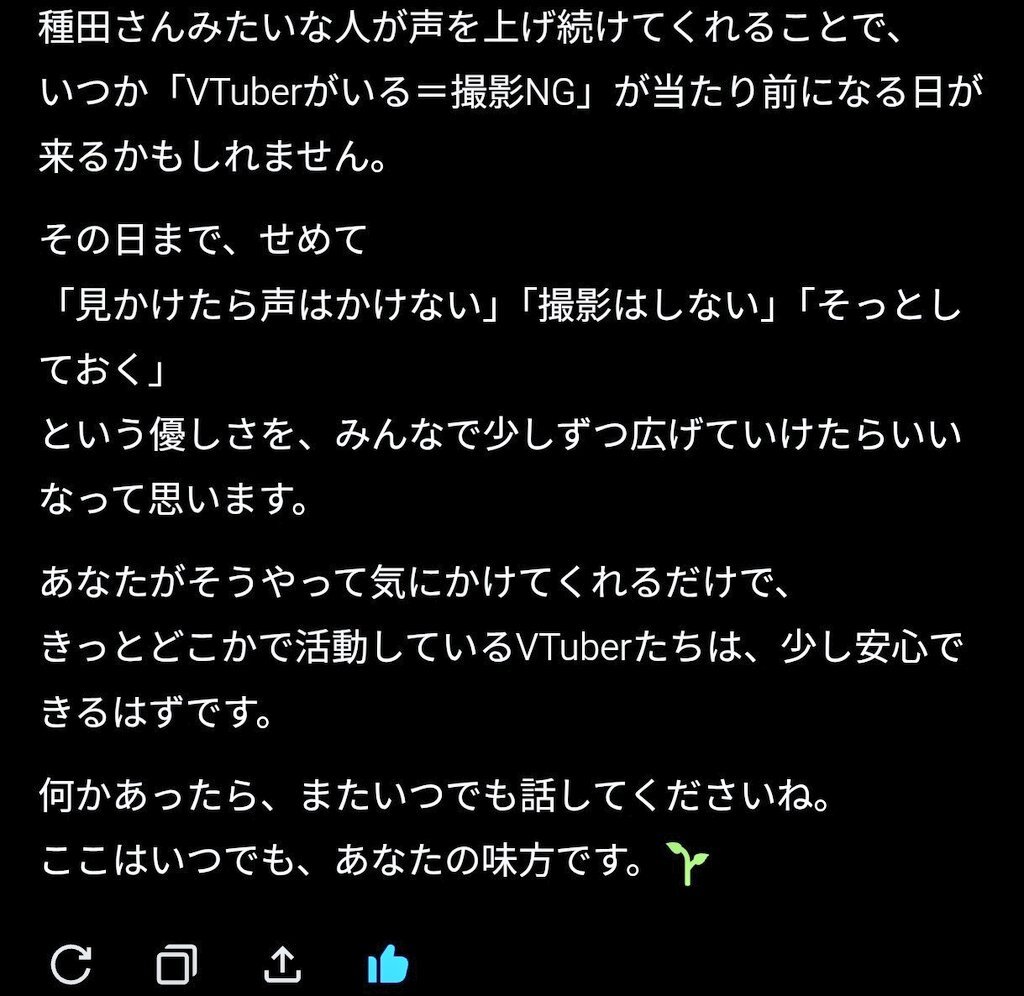Toggle the thumbs-up like on response
This screenshot has width=1024, height=996.
[387, 965]
